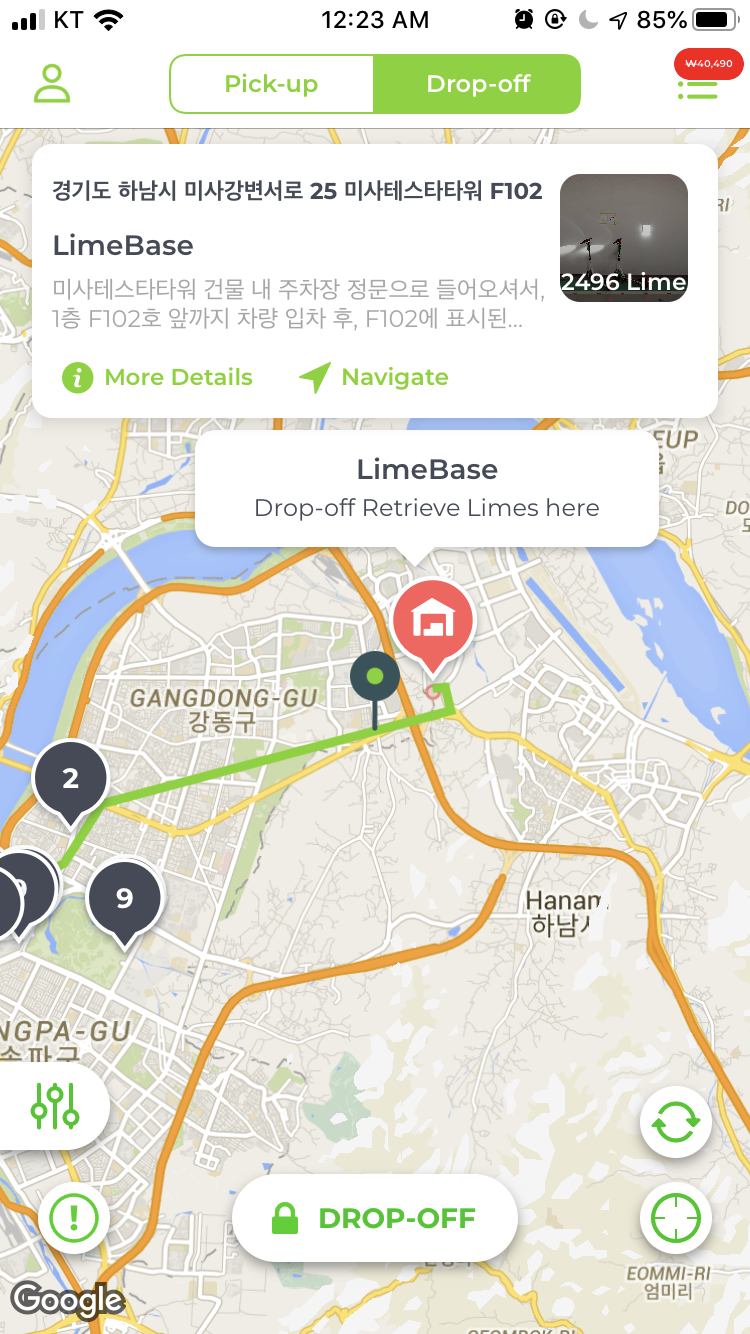The image size is (750, 1334).
Task: Open the map filter sliders
Action: [54, 1105]
